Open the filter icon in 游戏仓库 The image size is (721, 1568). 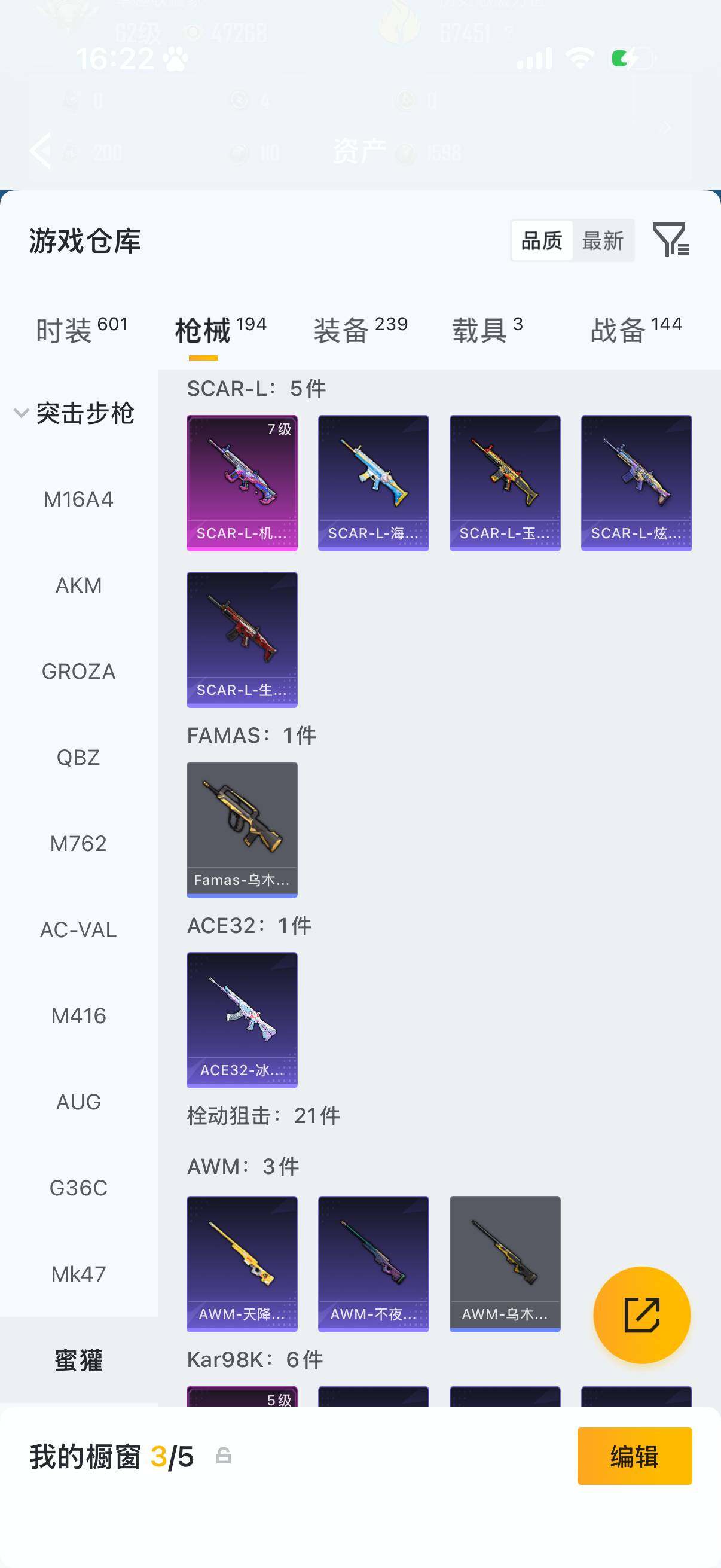tap(670, 239)
